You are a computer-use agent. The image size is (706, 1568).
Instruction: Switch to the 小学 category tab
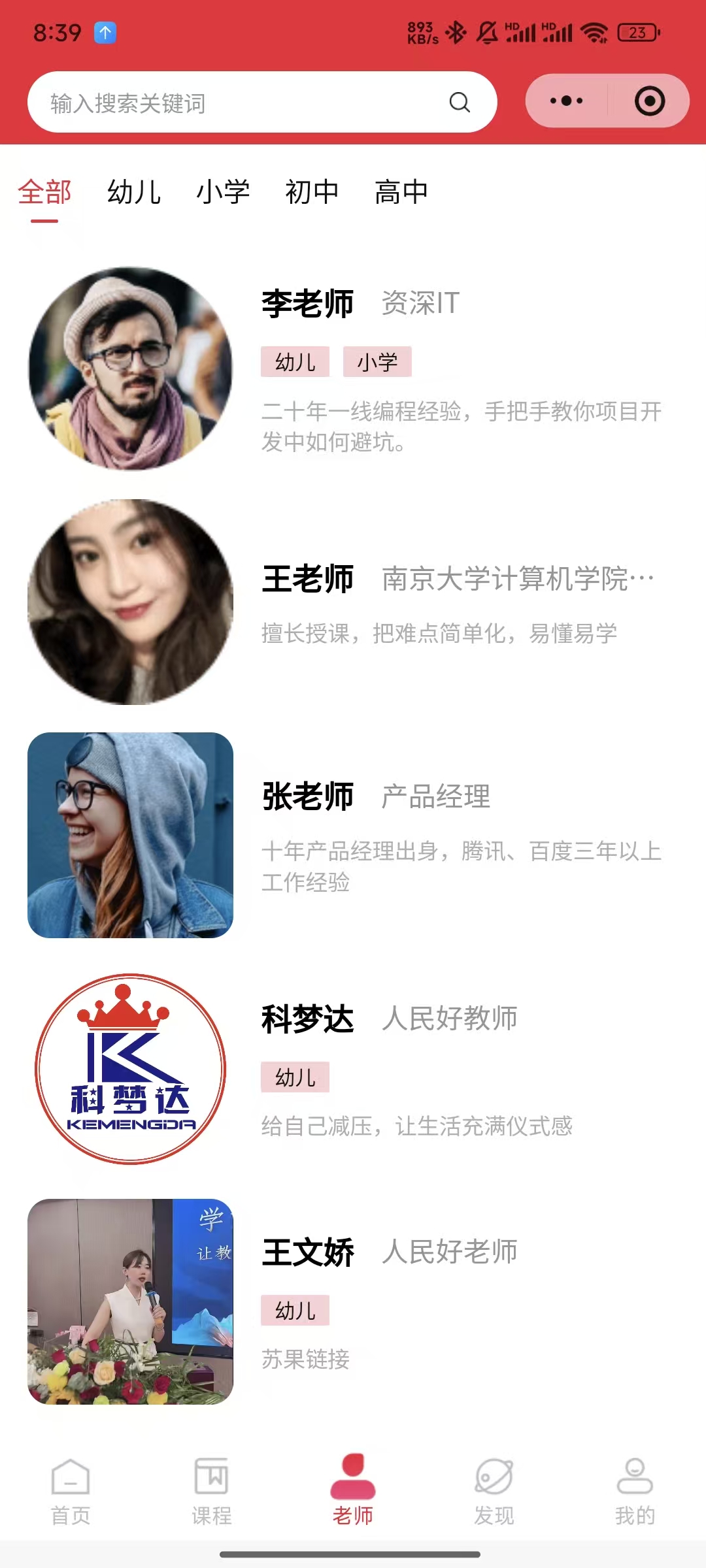tap(223, 193)
